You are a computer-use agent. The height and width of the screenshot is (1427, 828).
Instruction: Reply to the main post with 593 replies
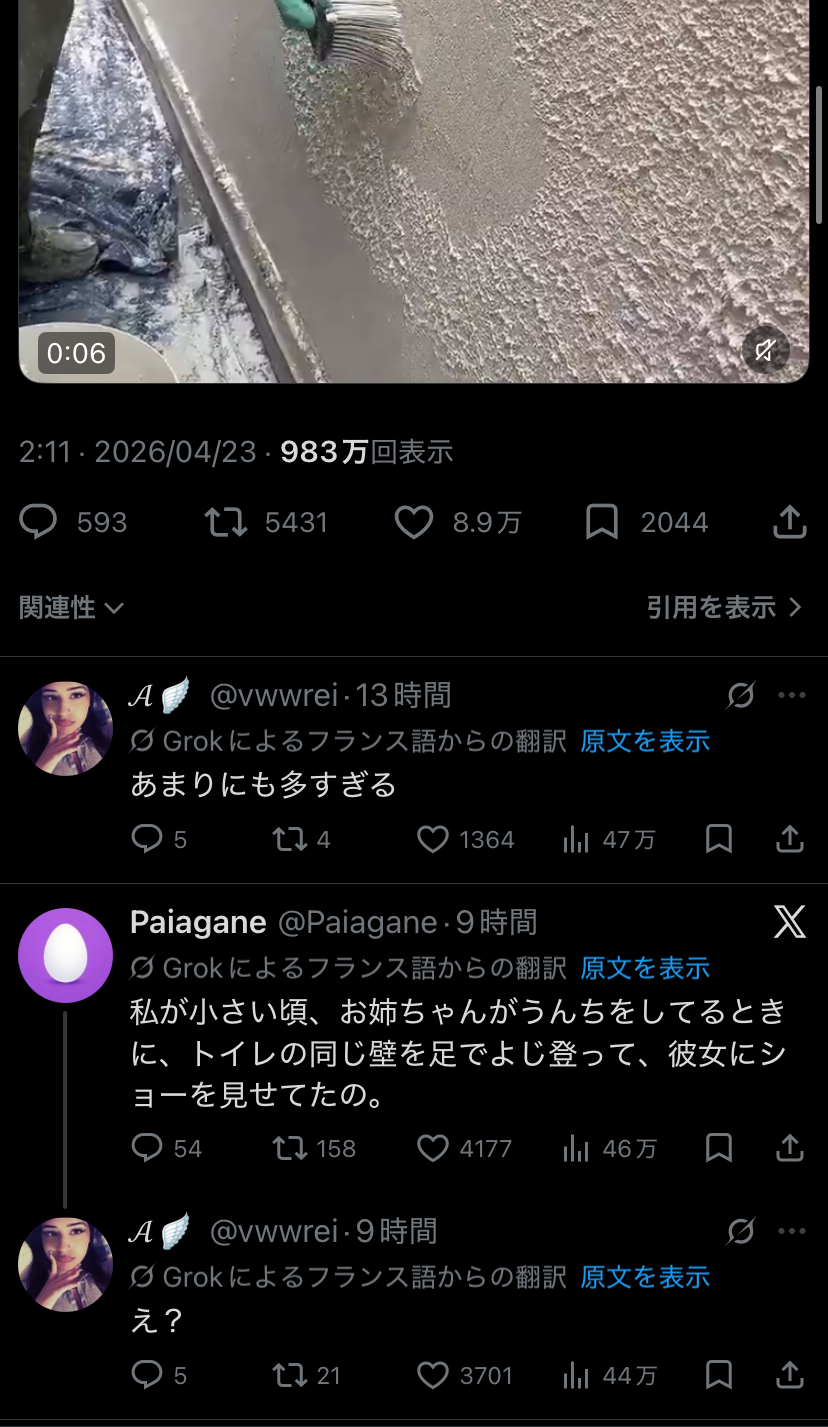39,522
